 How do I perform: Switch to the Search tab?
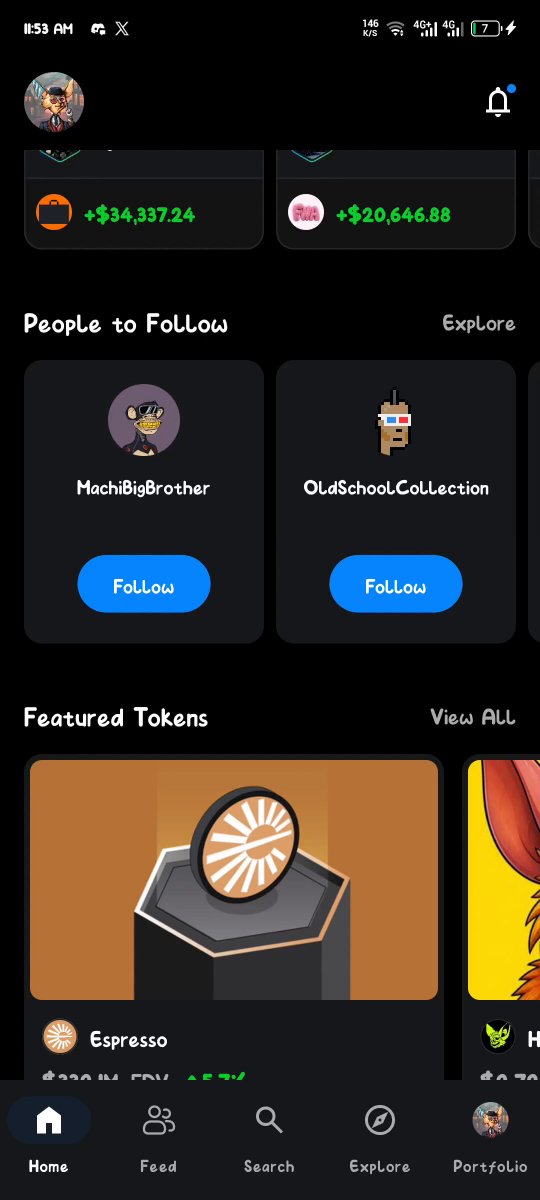tap(269, 1139)
